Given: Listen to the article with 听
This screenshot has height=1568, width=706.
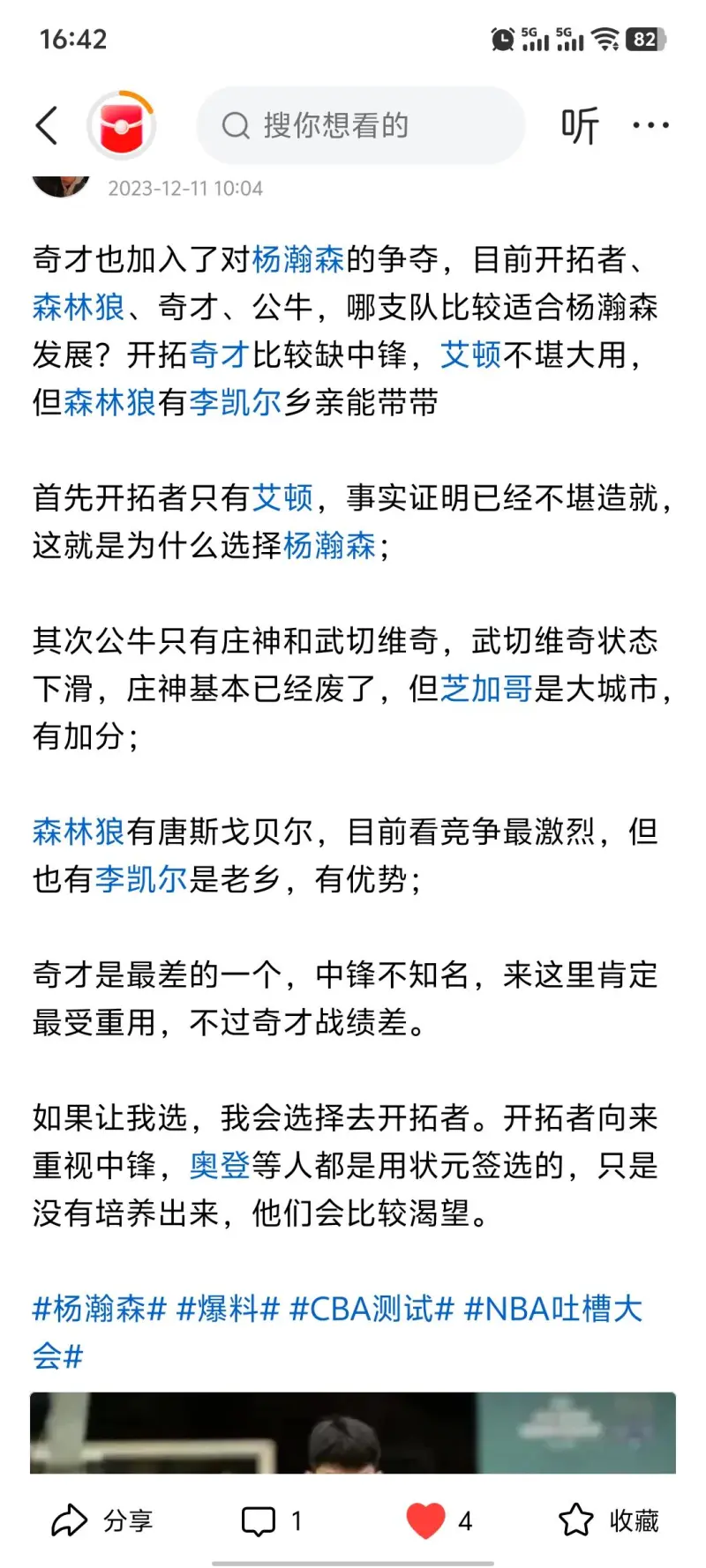Looking at the screenshot, I should pos(580,125).
